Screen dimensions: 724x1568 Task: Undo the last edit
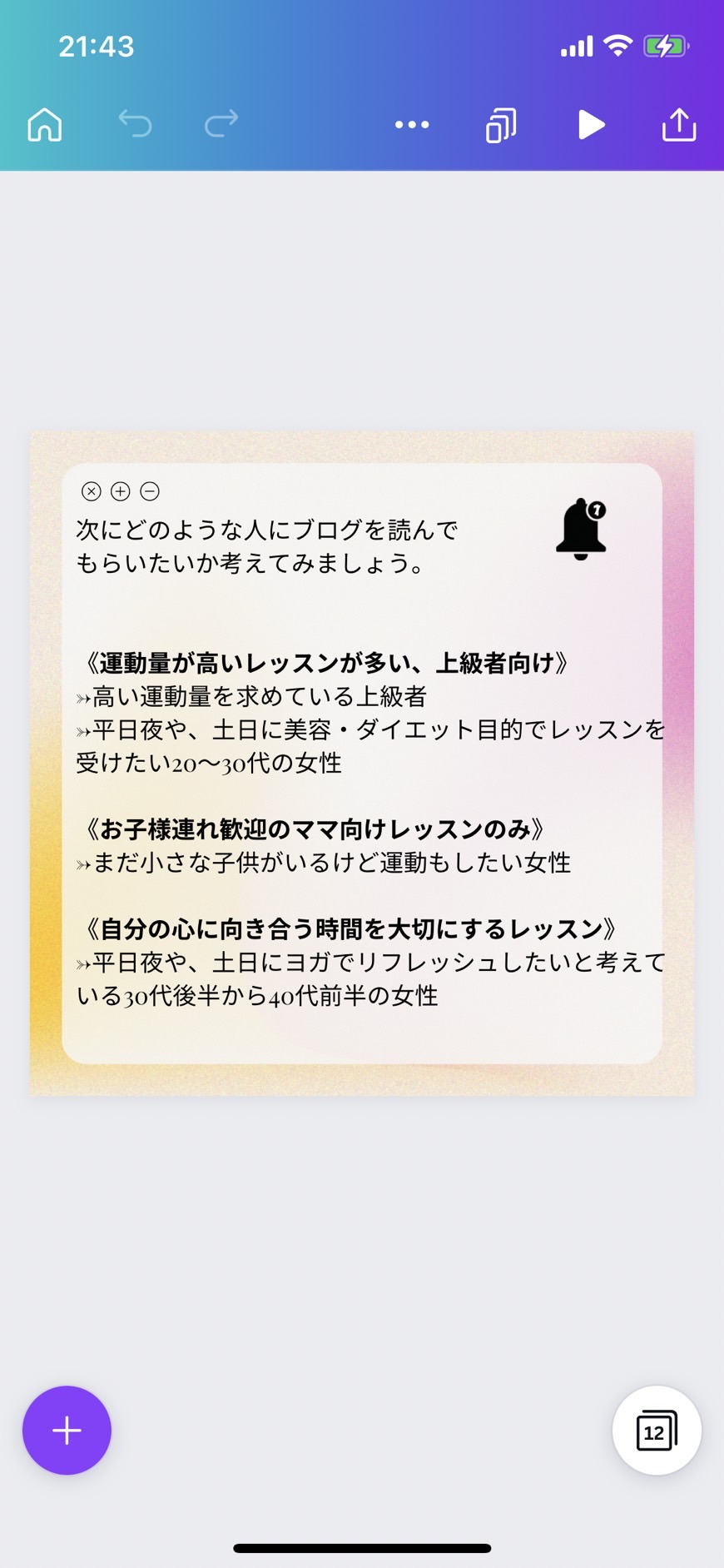pyautogui.click(x=135, y=124)
